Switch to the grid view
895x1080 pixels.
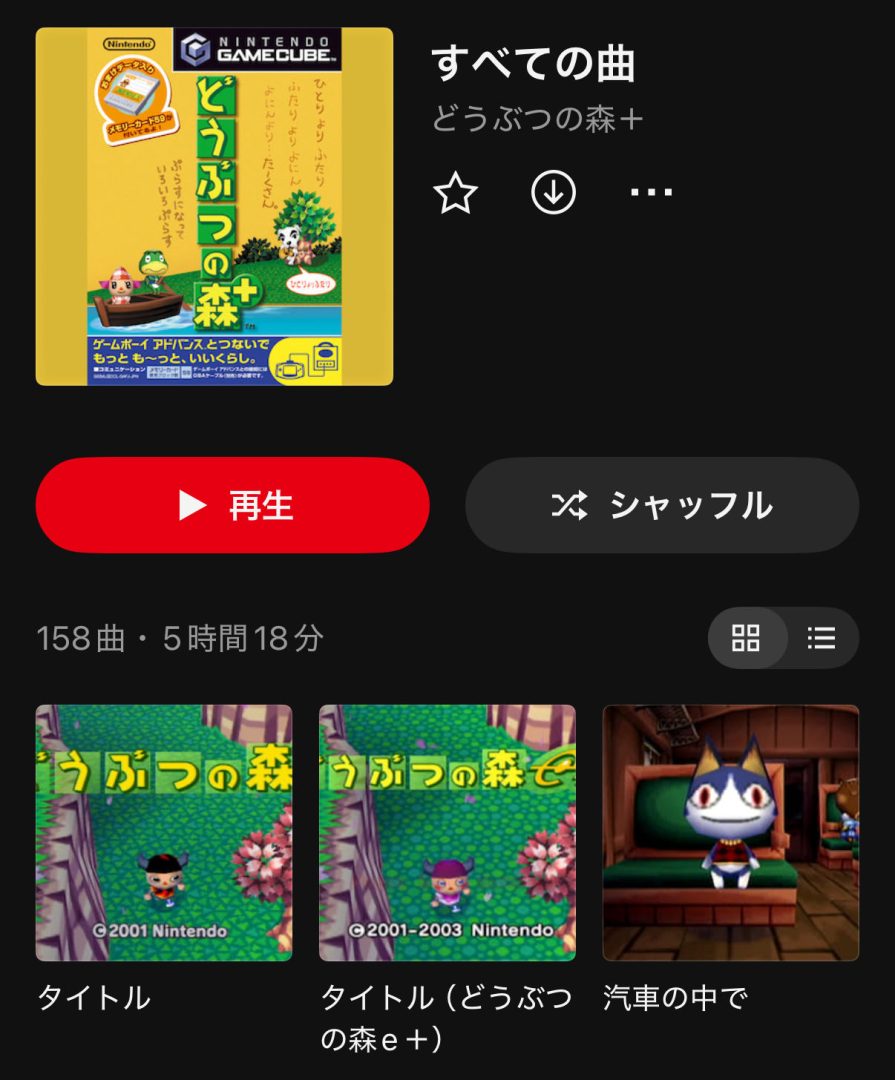[747, 638]
